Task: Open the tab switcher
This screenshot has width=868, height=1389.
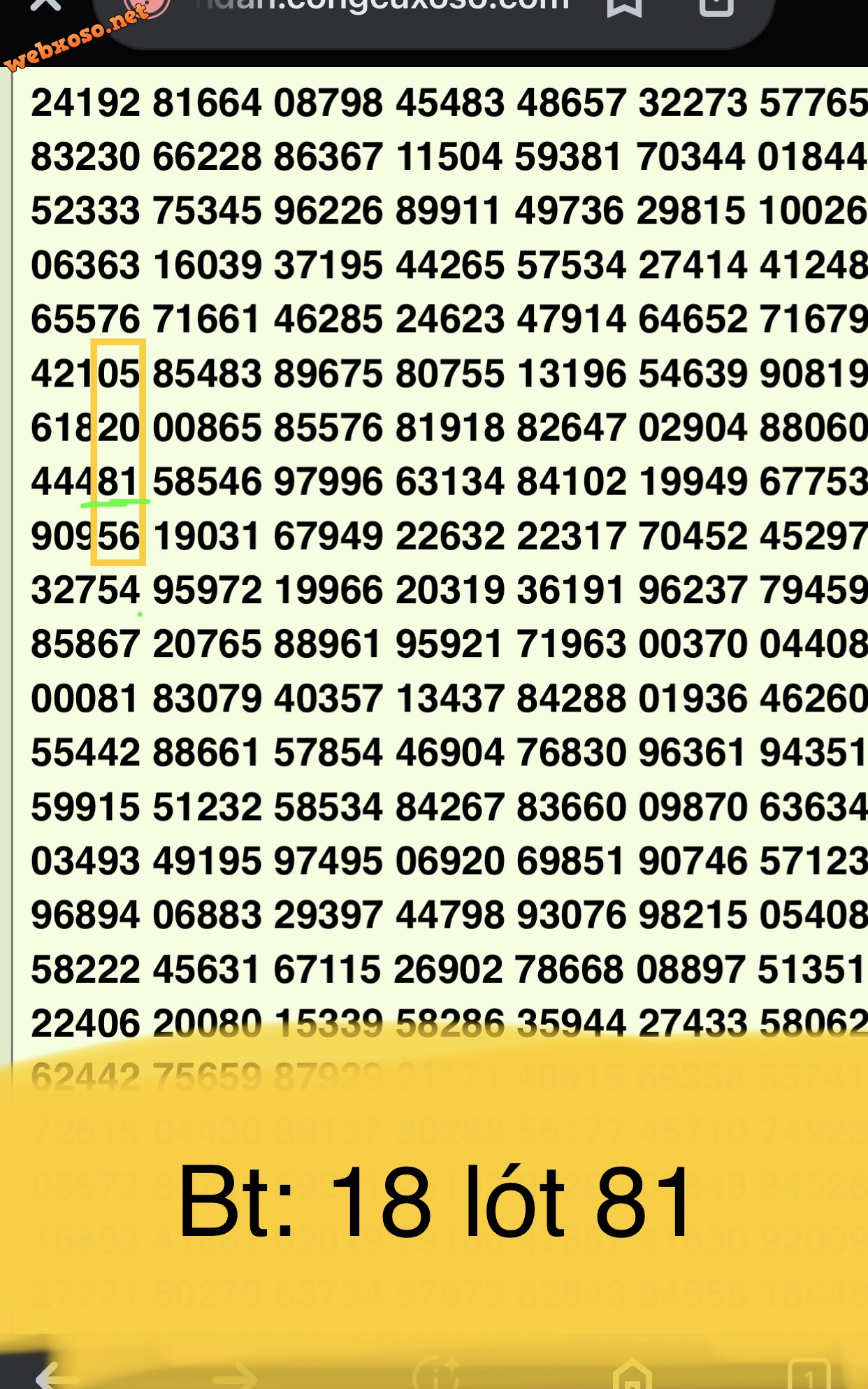Action: tap(809, 1376)
